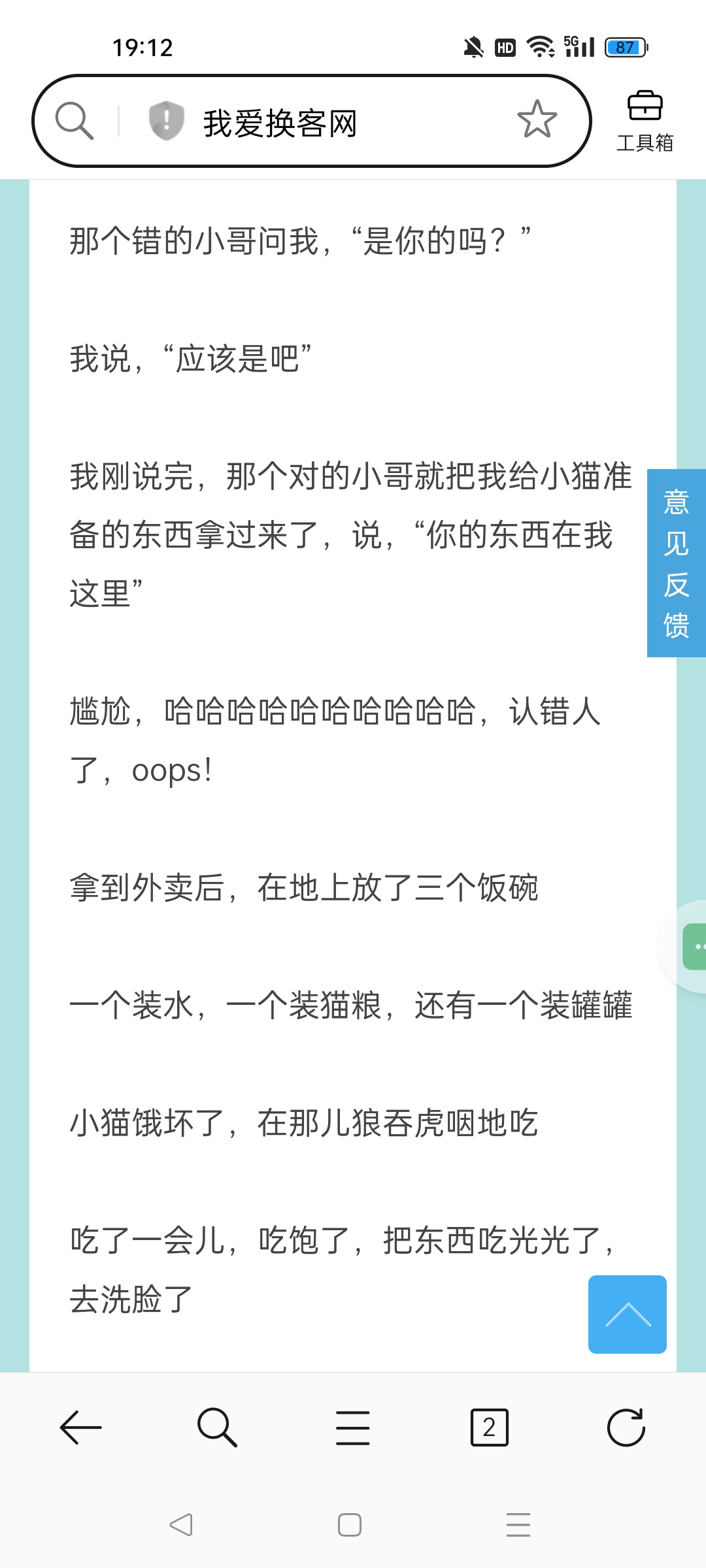
Task: Jump back to top of page
Action: click(627, 1314)
